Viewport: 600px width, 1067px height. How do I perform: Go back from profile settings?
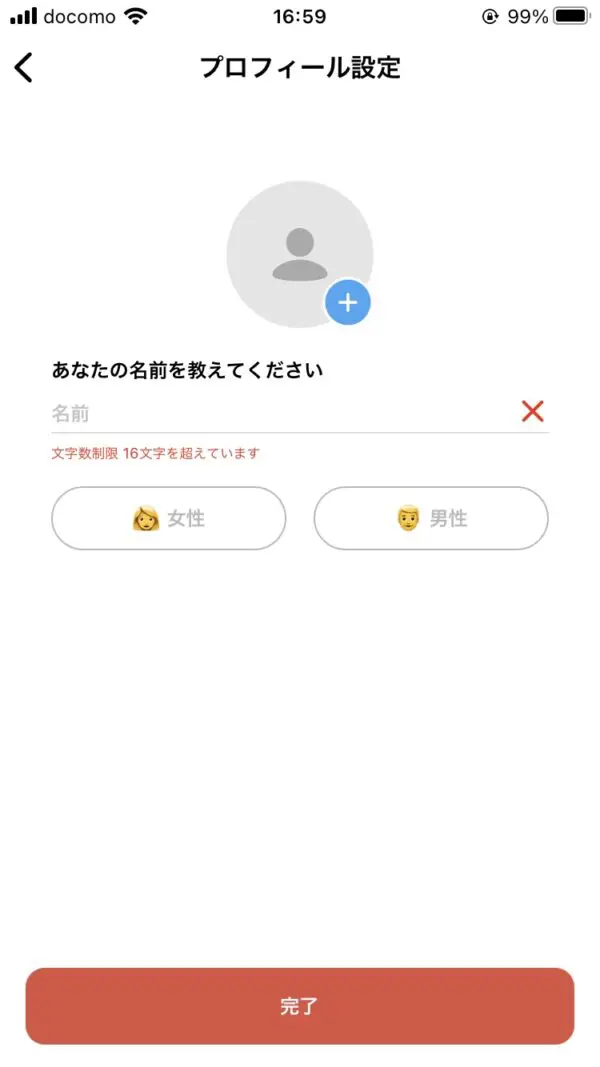click(x=24, y=68)
